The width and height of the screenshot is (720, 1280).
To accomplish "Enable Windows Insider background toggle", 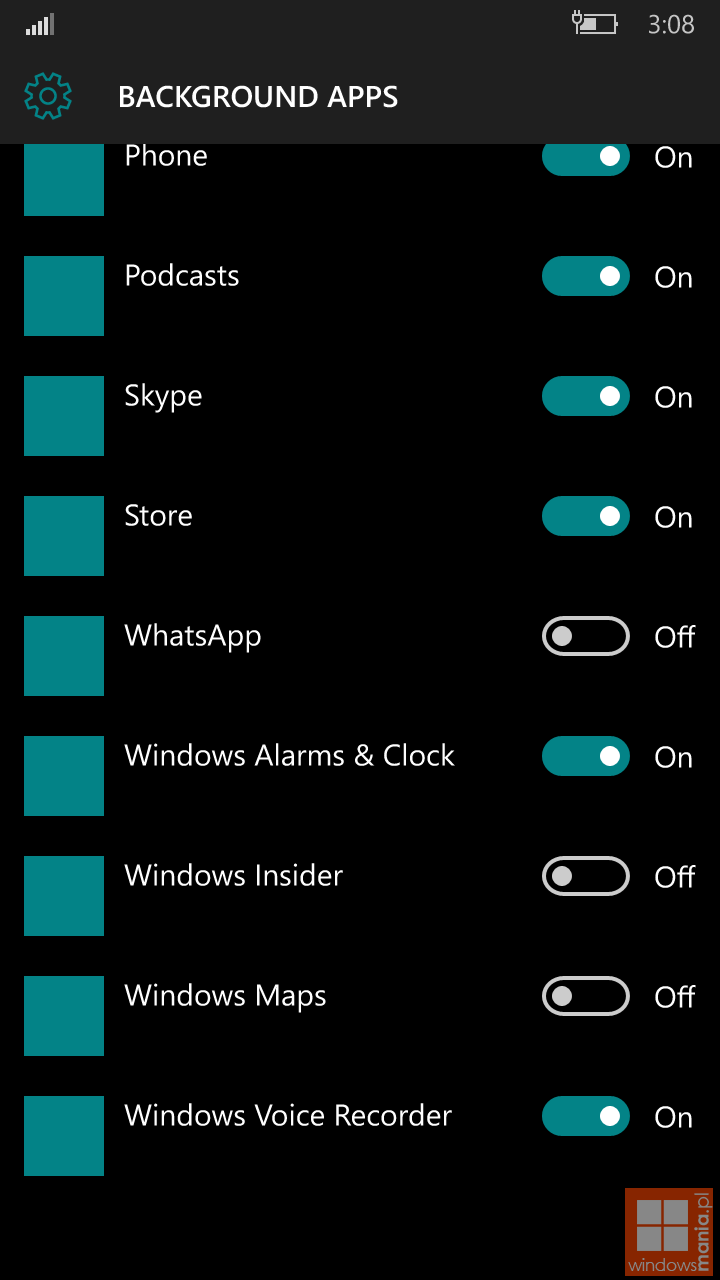I will pyautogui.click(x=585, y=876).
